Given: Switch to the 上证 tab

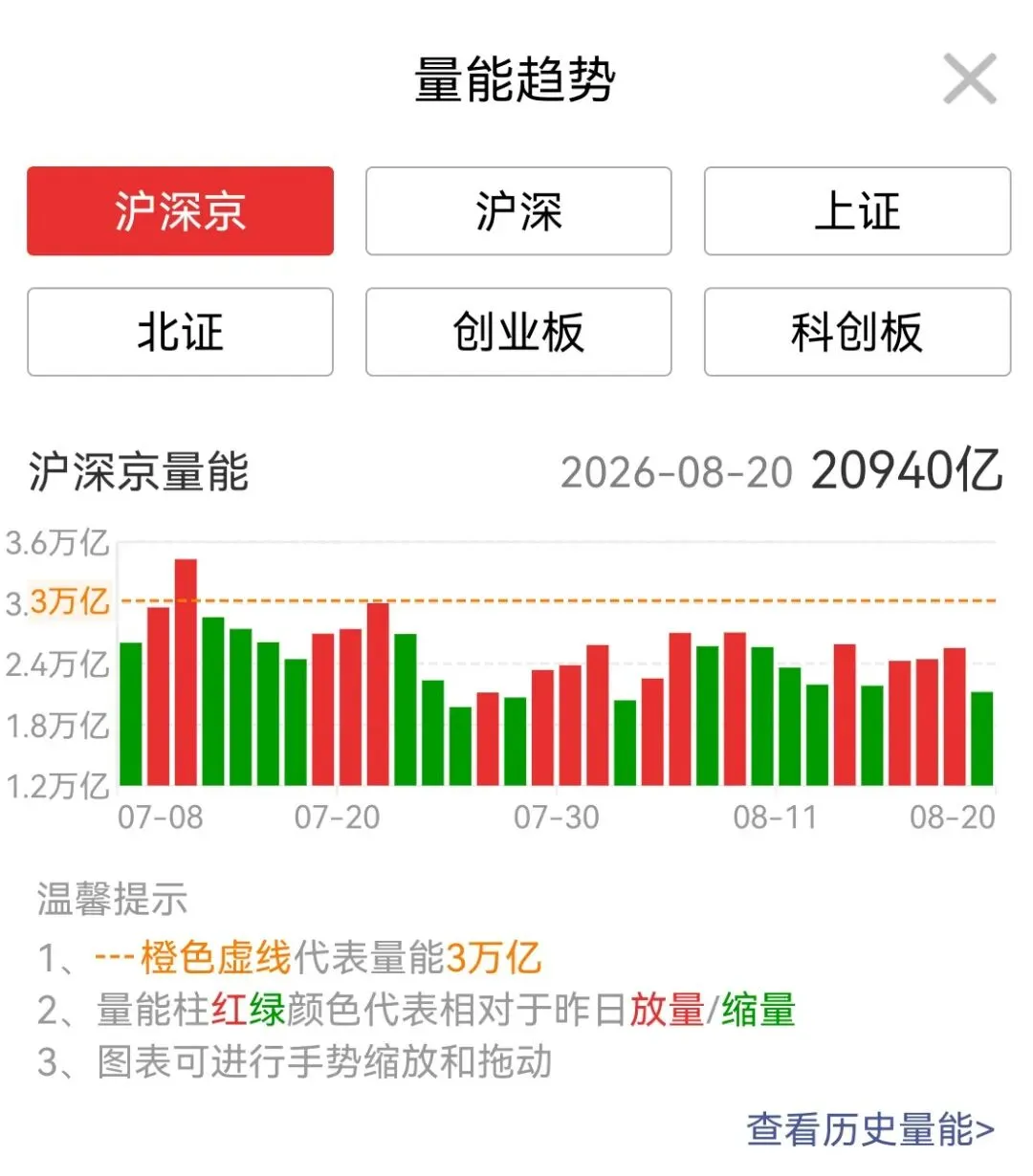Looking at the screenshot, I should click(x=857, y=211).
